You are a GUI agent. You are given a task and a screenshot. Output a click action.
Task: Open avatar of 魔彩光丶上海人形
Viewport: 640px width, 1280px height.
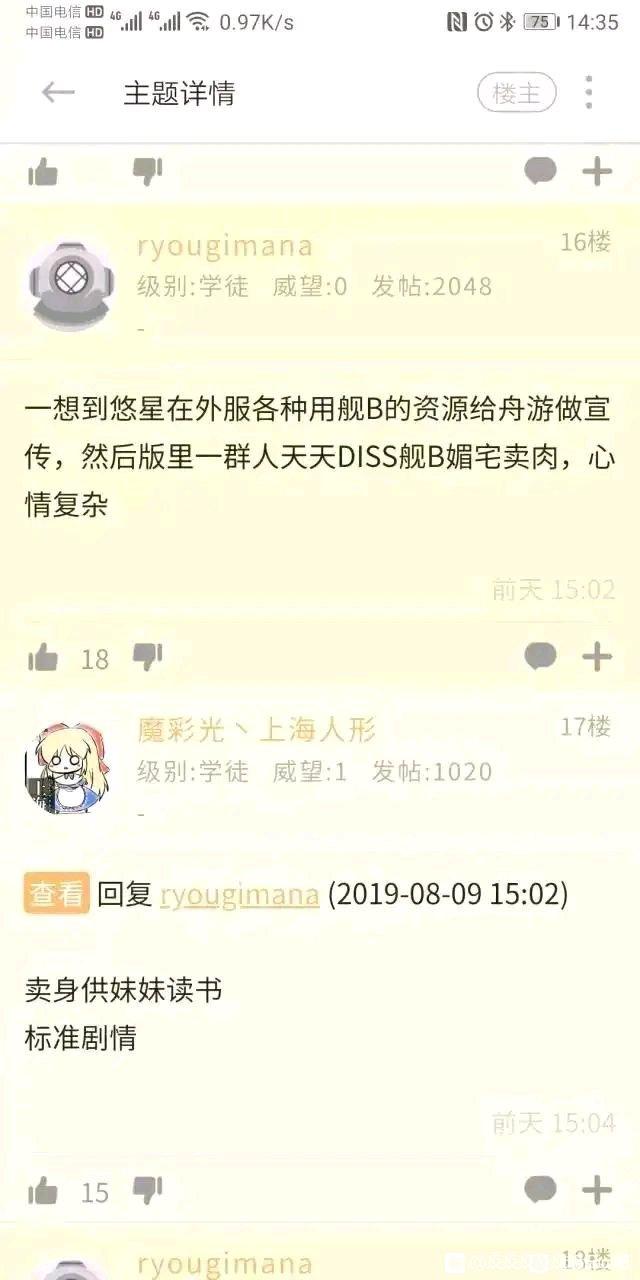(67, 768)
